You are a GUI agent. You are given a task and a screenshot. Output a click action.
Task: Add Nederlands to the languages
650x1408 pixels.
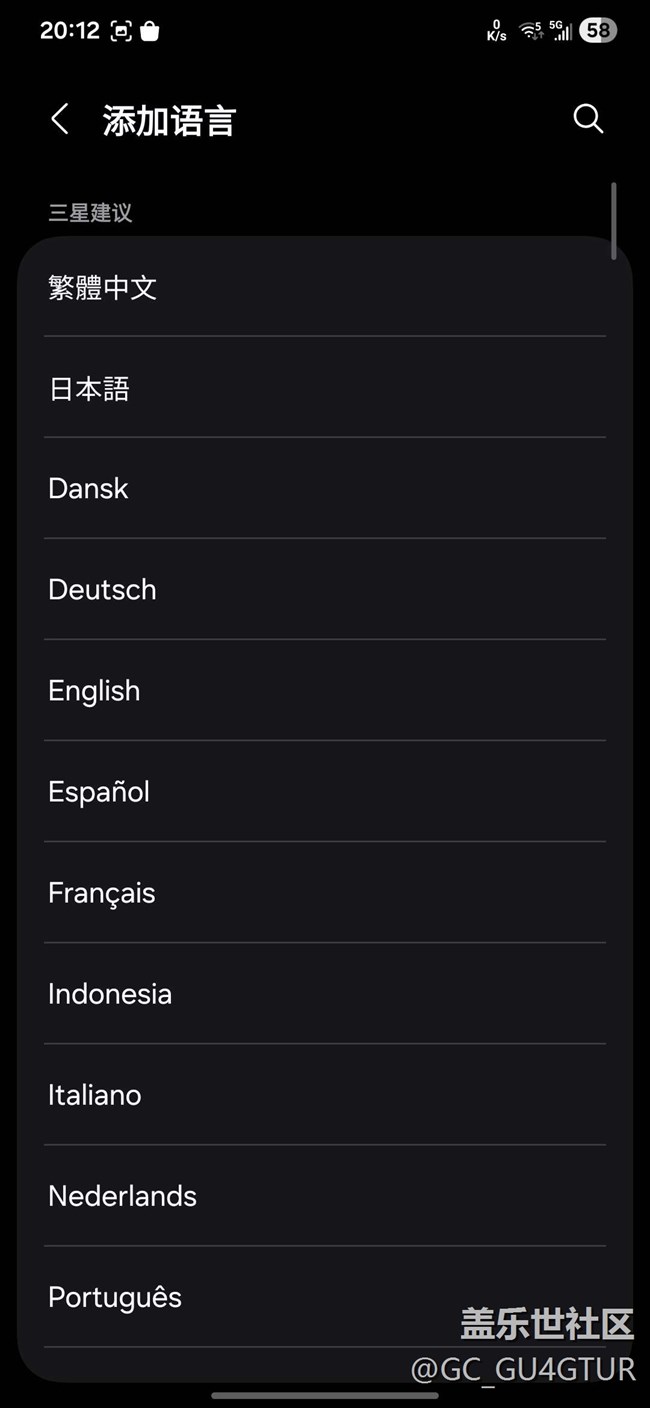coord(123,1195)
